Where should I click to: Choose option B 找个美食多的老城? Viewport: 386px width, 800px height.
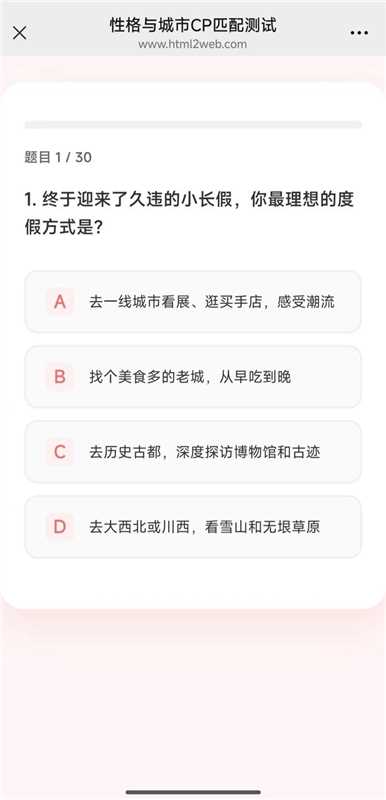click(x=193, y=377)
